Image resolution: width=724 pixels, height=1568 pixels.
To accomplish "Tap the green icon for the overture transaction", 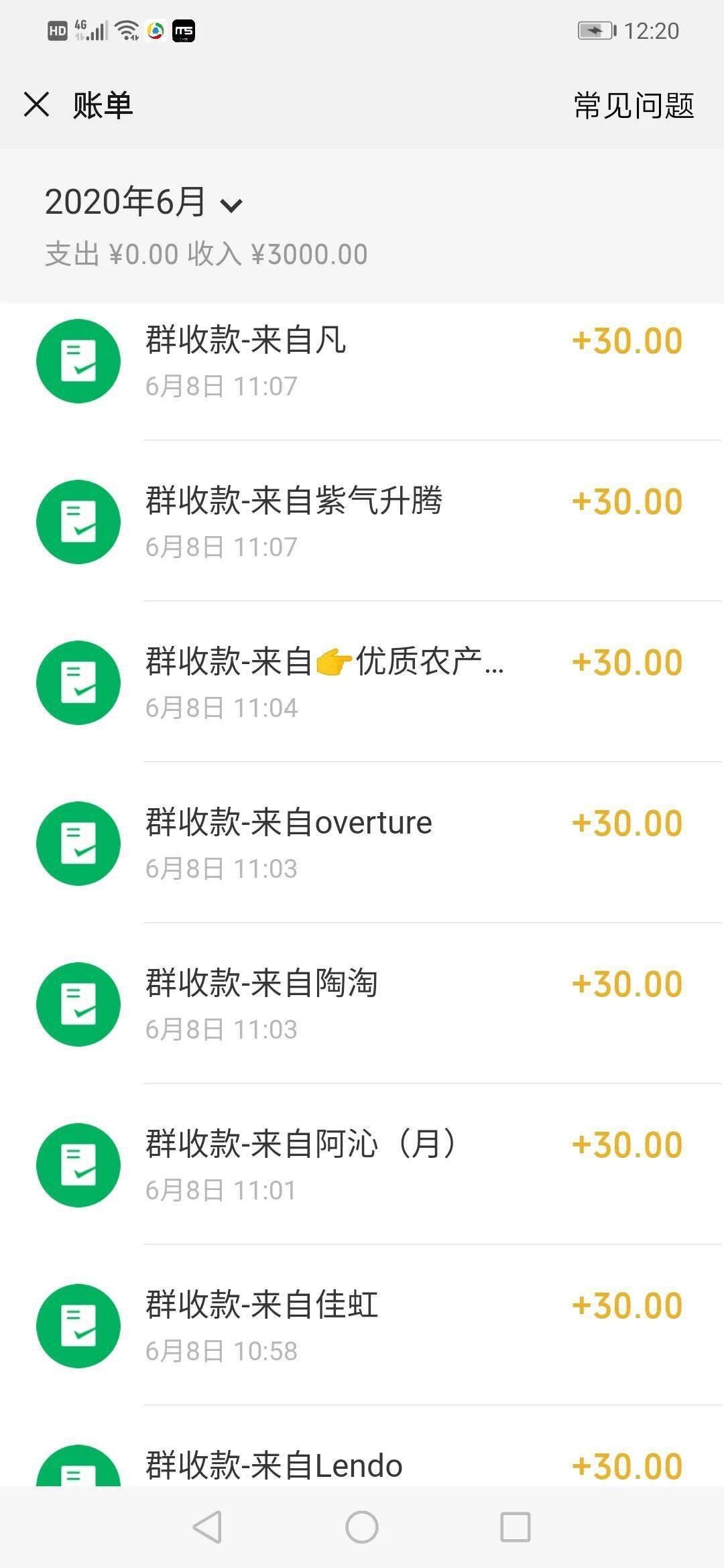I will pyautogui.click(x=78, y=843).
